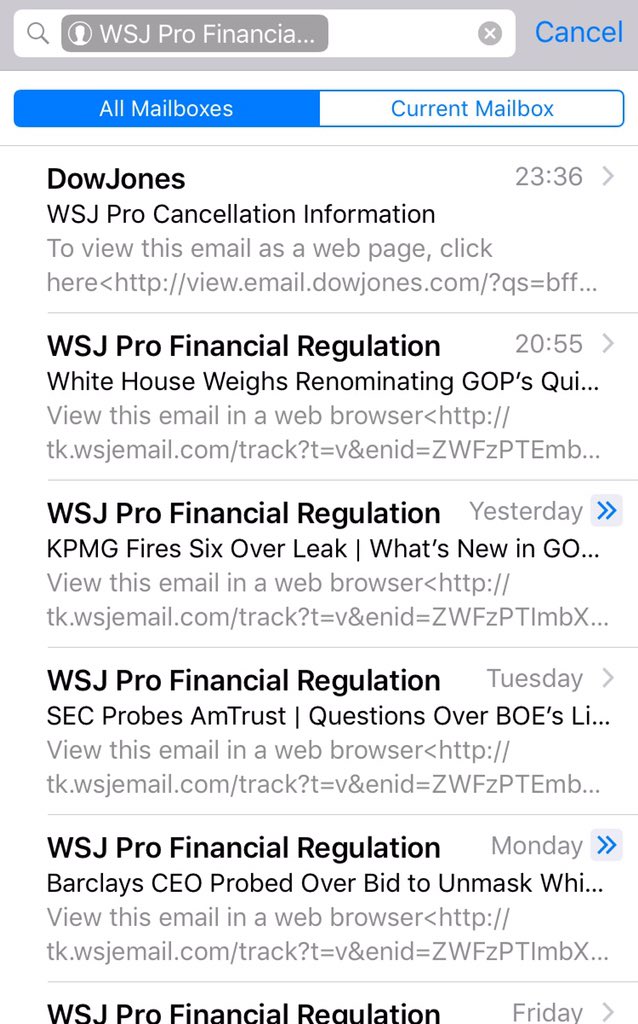Open Friday's WSJ Pro Financial Regulation email

click(319, 1004)
